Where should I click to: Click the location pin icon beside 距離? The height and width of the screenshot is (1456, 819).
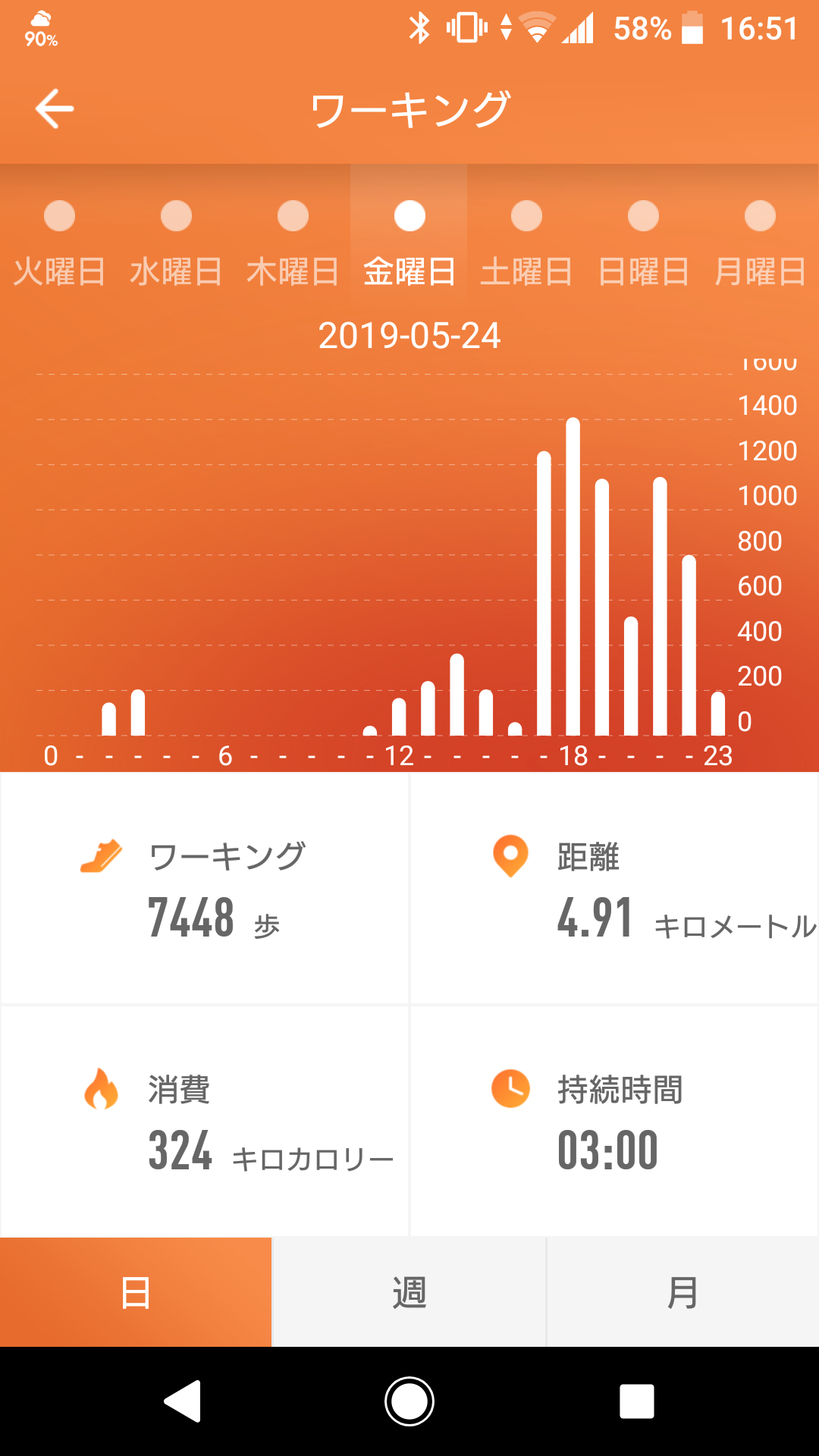[510, 855]
